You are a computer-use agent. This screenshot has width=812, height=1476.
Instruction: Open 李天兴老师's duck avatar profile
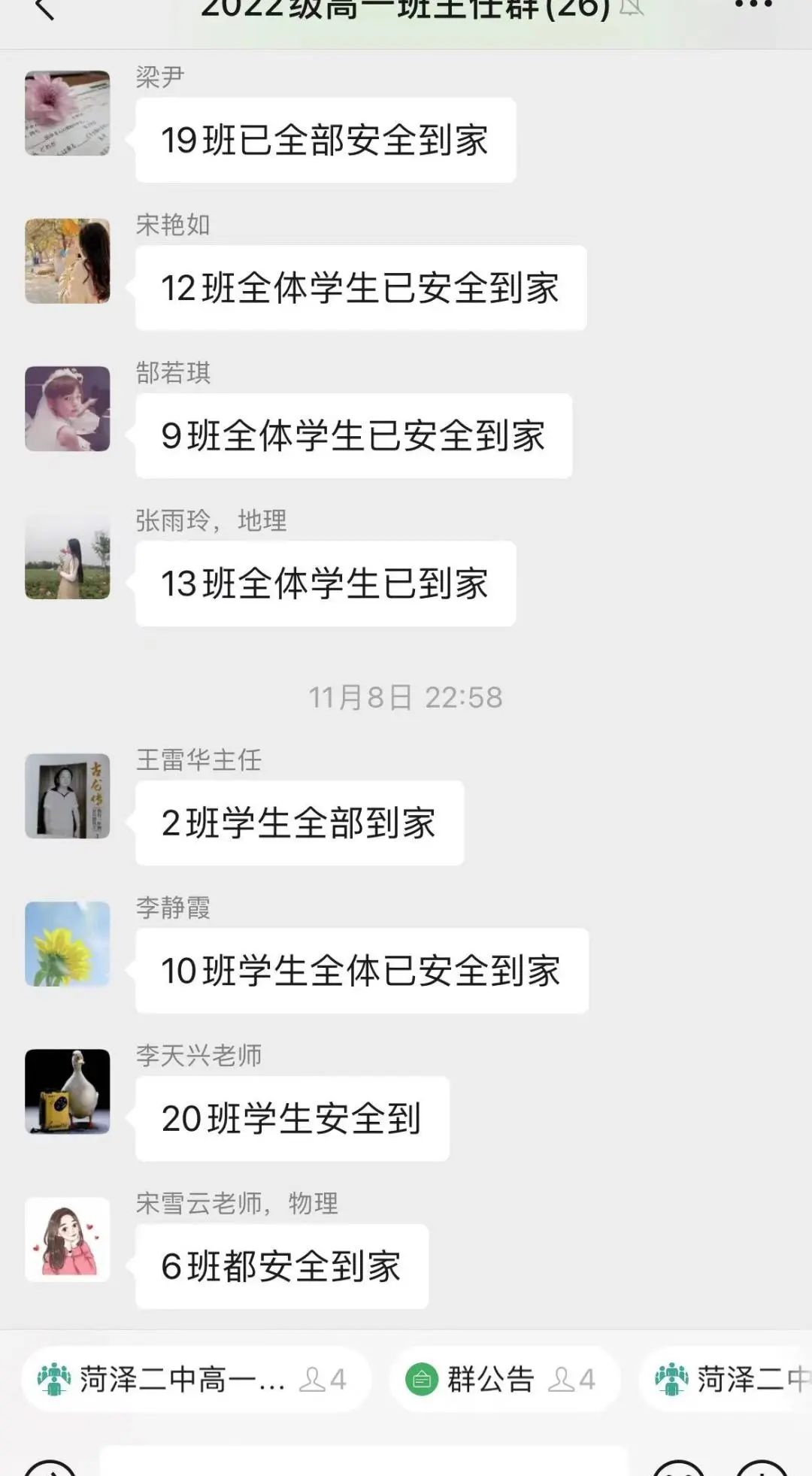coord(68,1092)
